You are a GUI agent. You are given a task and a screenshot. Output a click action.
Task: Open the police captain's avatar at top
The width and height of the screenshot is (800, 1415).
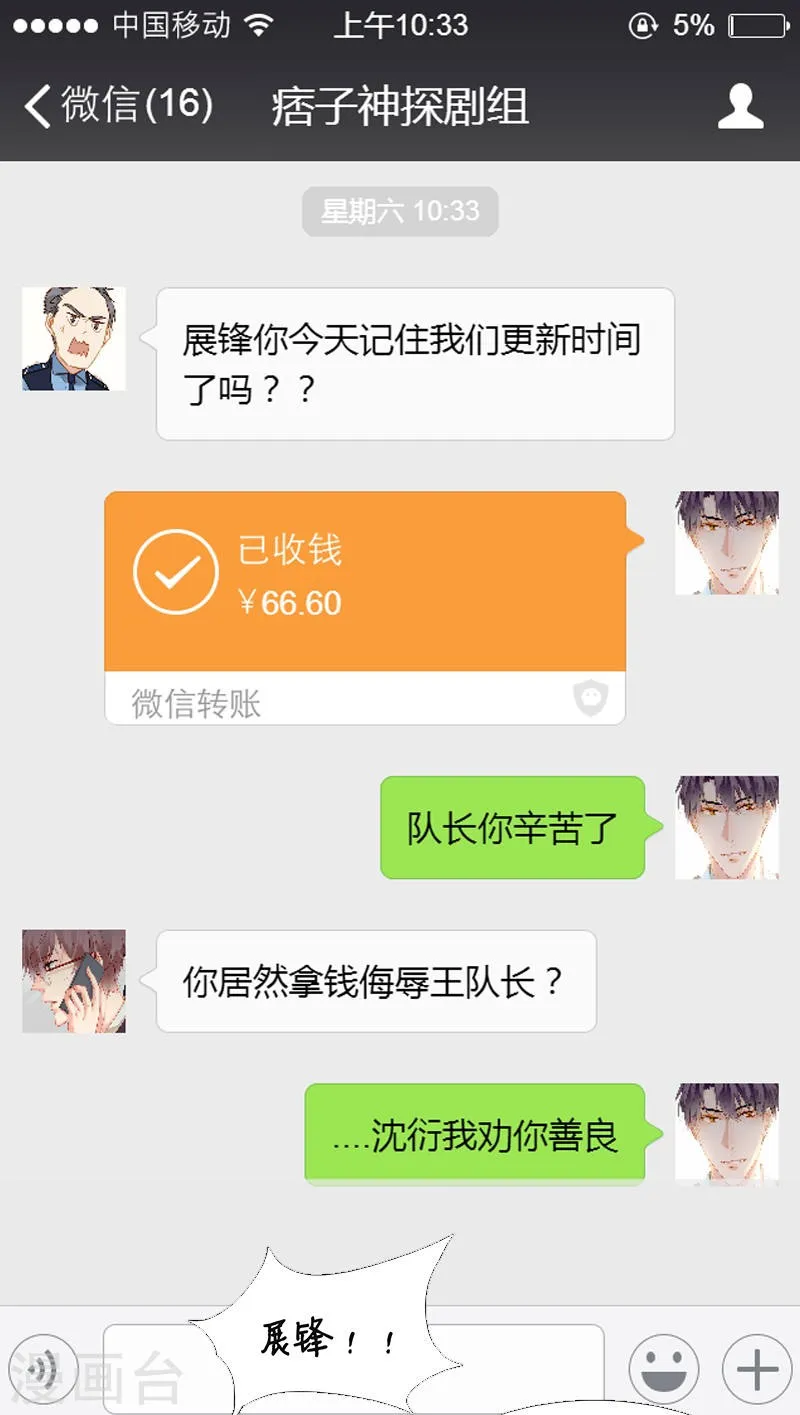coord(73,338)
